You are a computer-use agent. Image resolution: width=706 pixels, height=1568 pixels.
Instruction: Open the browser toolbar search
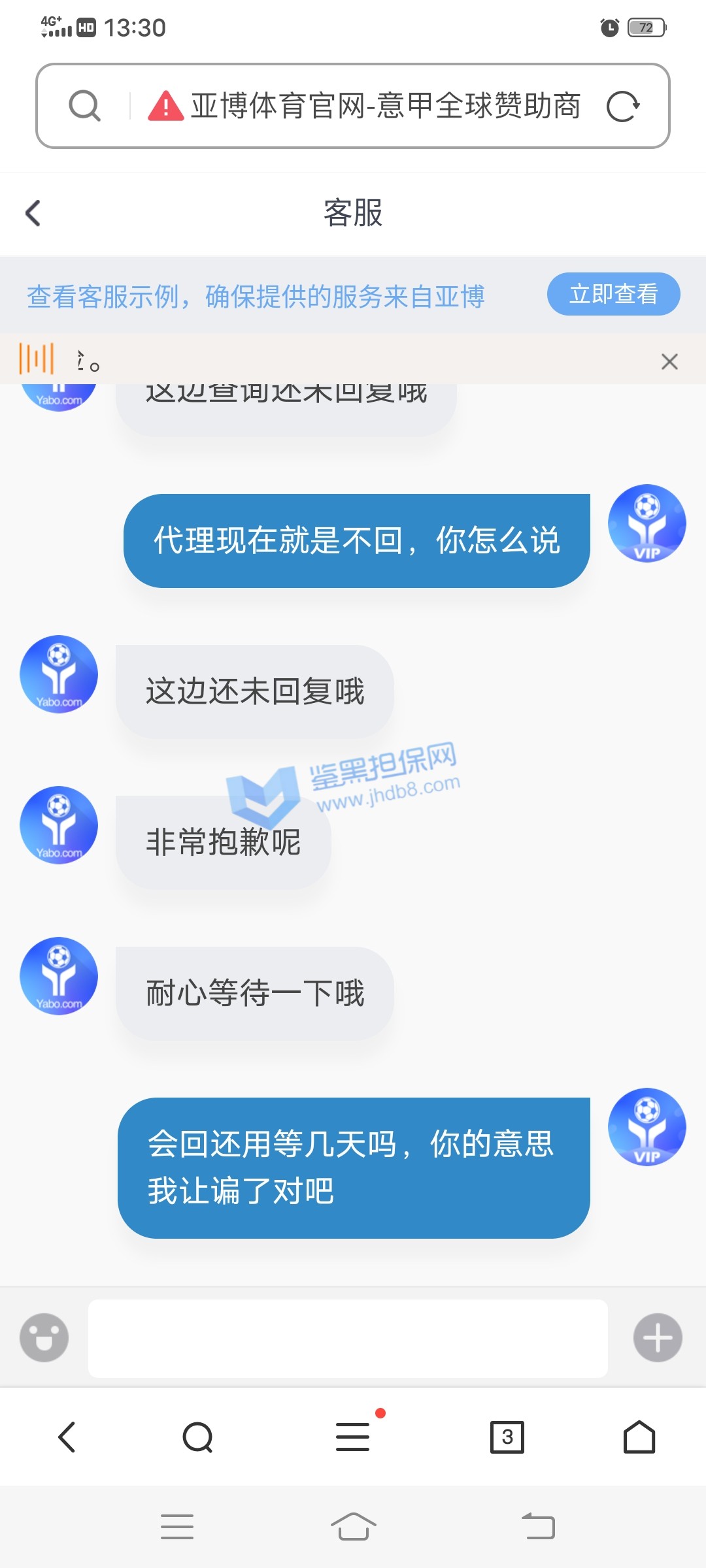[198, 1437]
